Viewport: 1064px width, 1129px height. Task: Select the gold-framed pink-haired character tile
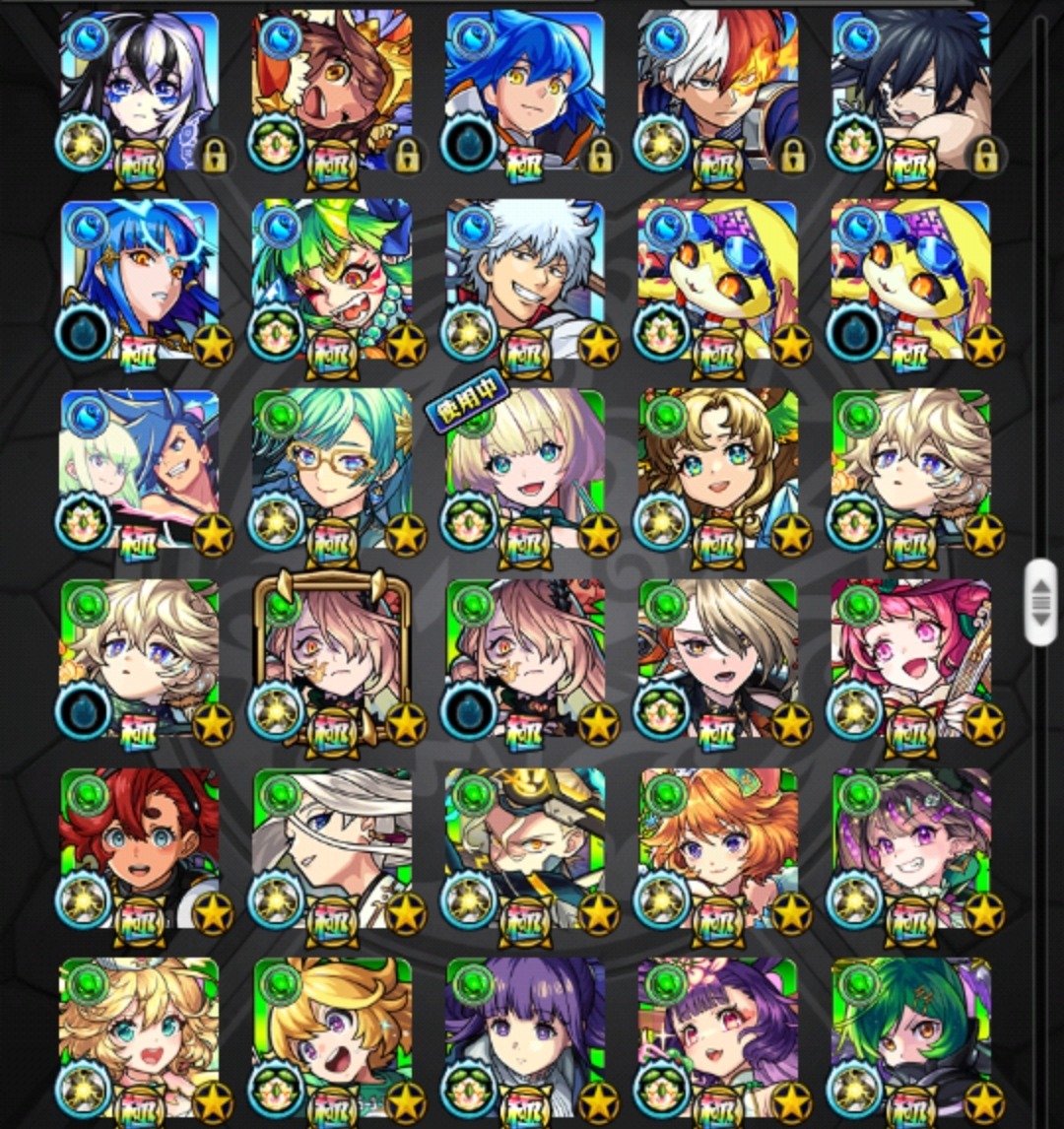pos(333,658)
